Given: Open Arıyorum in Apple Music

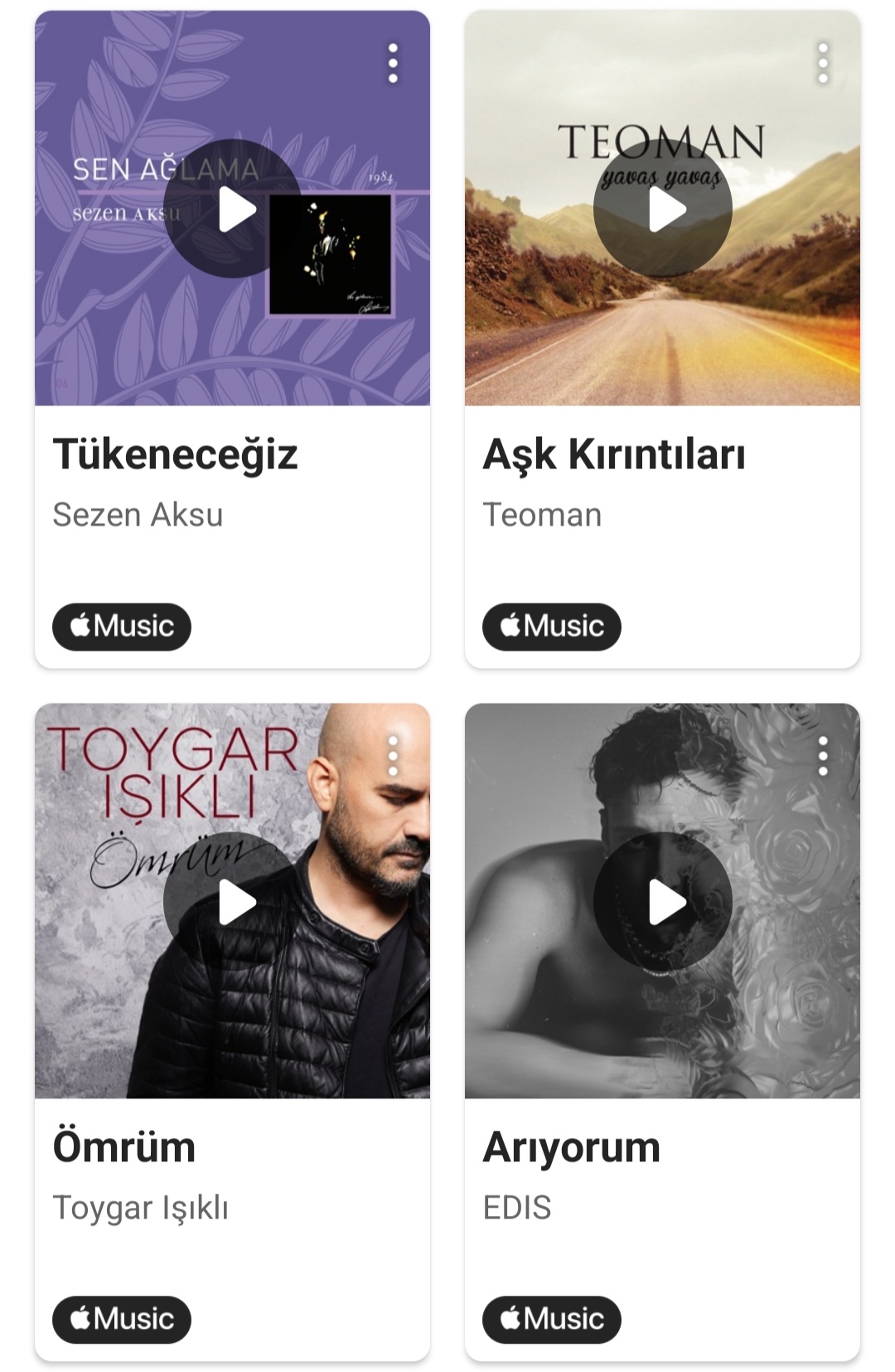Looking at the screenshot, I should [x=552, y=1320].
